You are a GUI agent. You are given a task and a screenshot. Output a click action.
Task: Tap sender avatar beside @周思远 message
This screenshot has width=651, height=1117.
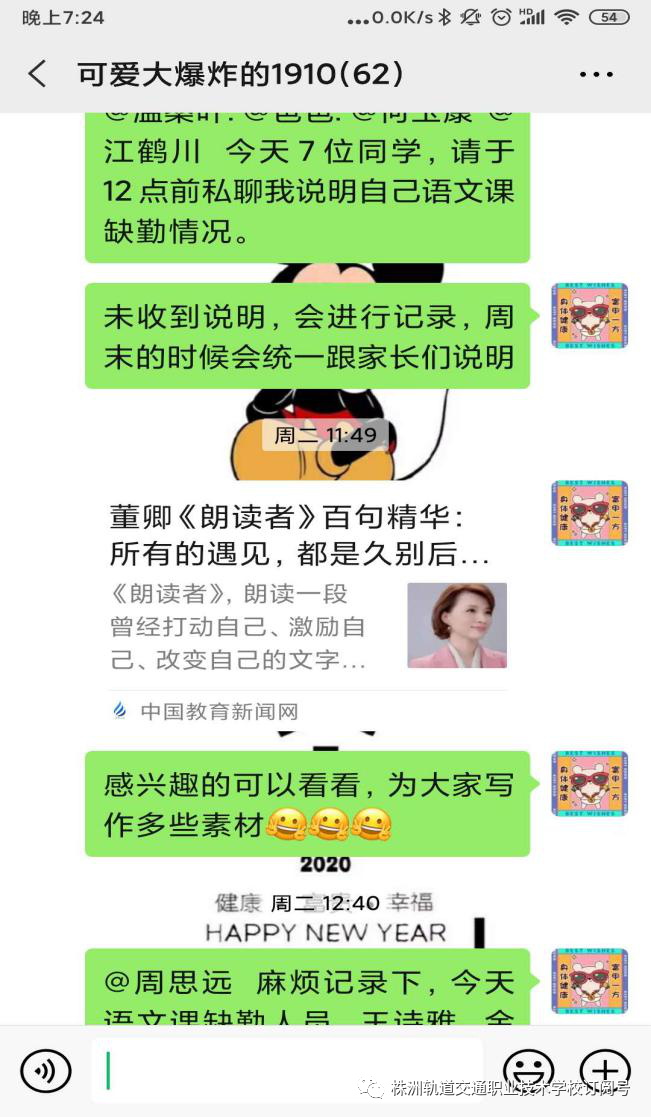click(x=589, y=981)
